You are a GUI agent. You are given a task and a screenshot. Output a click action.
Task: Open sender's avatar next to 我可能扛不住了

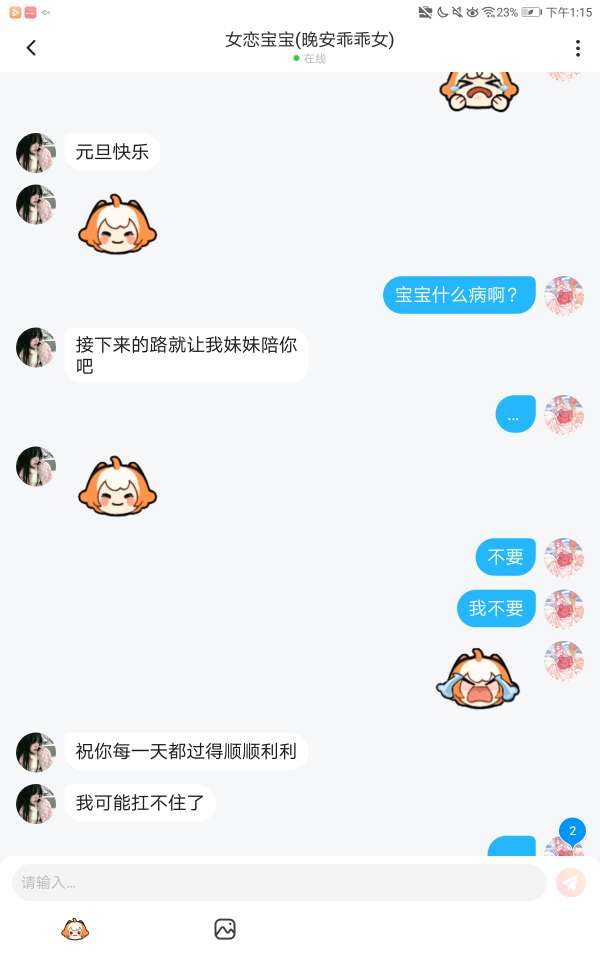[x=36, y=803]
